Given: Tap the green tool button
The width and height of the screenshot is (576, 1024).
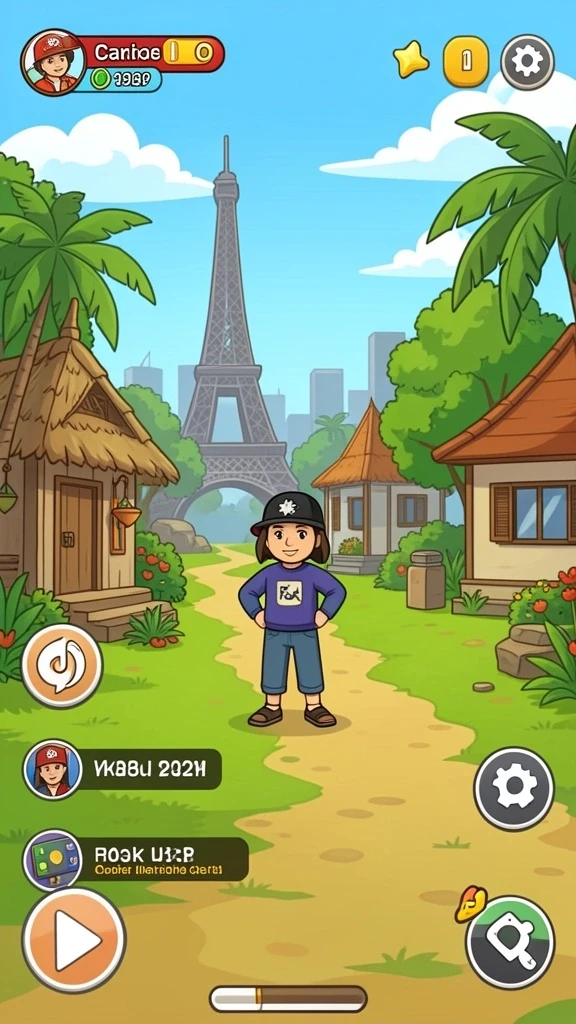Looking at the screenshot, I should 510,942.
